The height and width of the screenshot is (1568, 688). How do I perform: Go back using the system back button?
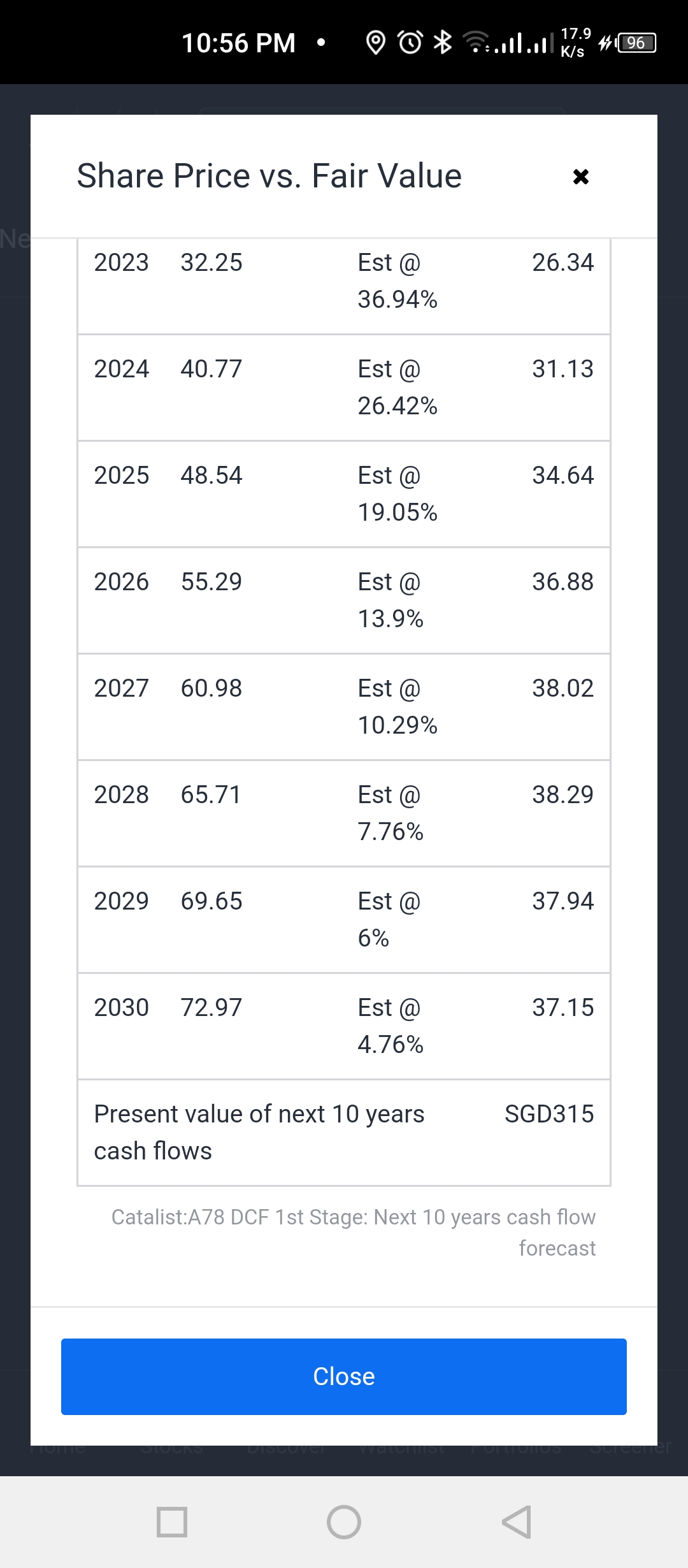click(x=517, y=1521)
